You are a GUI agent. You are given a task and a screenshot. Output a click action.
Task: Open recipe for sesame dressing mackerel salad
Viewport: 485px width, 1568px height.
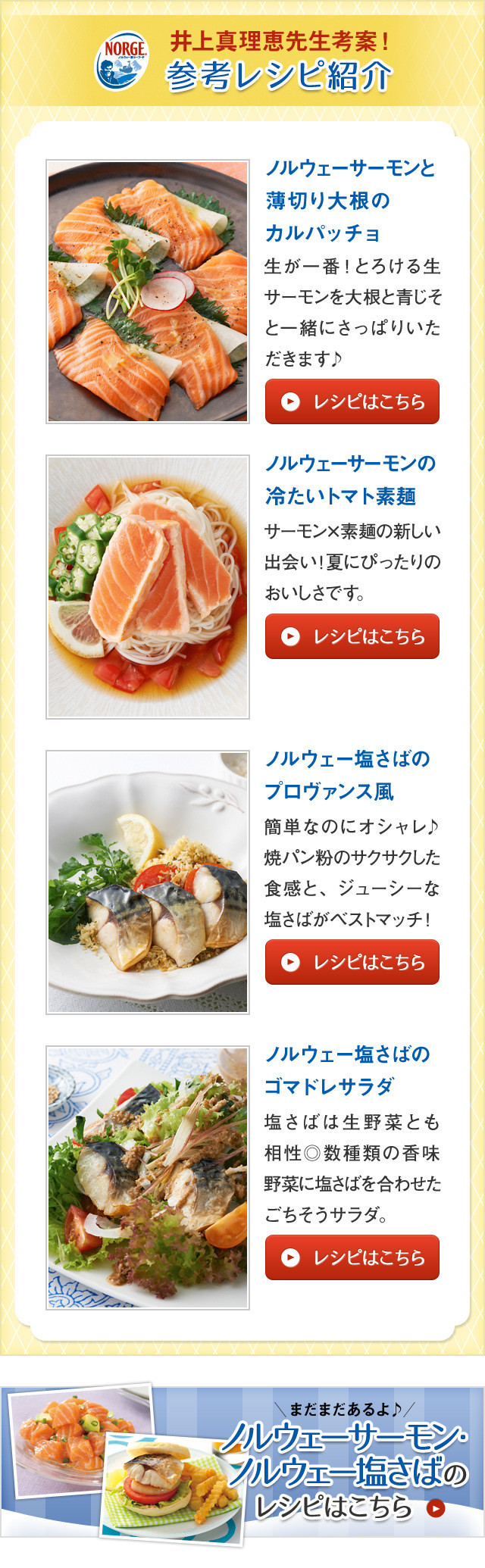[352, 1257]
